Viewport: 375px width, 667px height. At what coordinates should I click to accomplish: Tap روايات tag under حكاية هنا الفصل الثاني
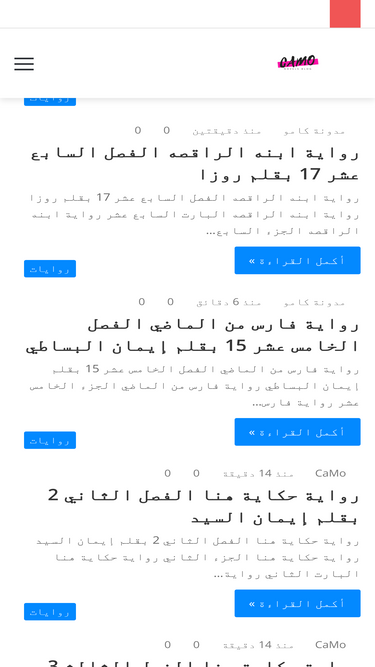pos(50,612)
